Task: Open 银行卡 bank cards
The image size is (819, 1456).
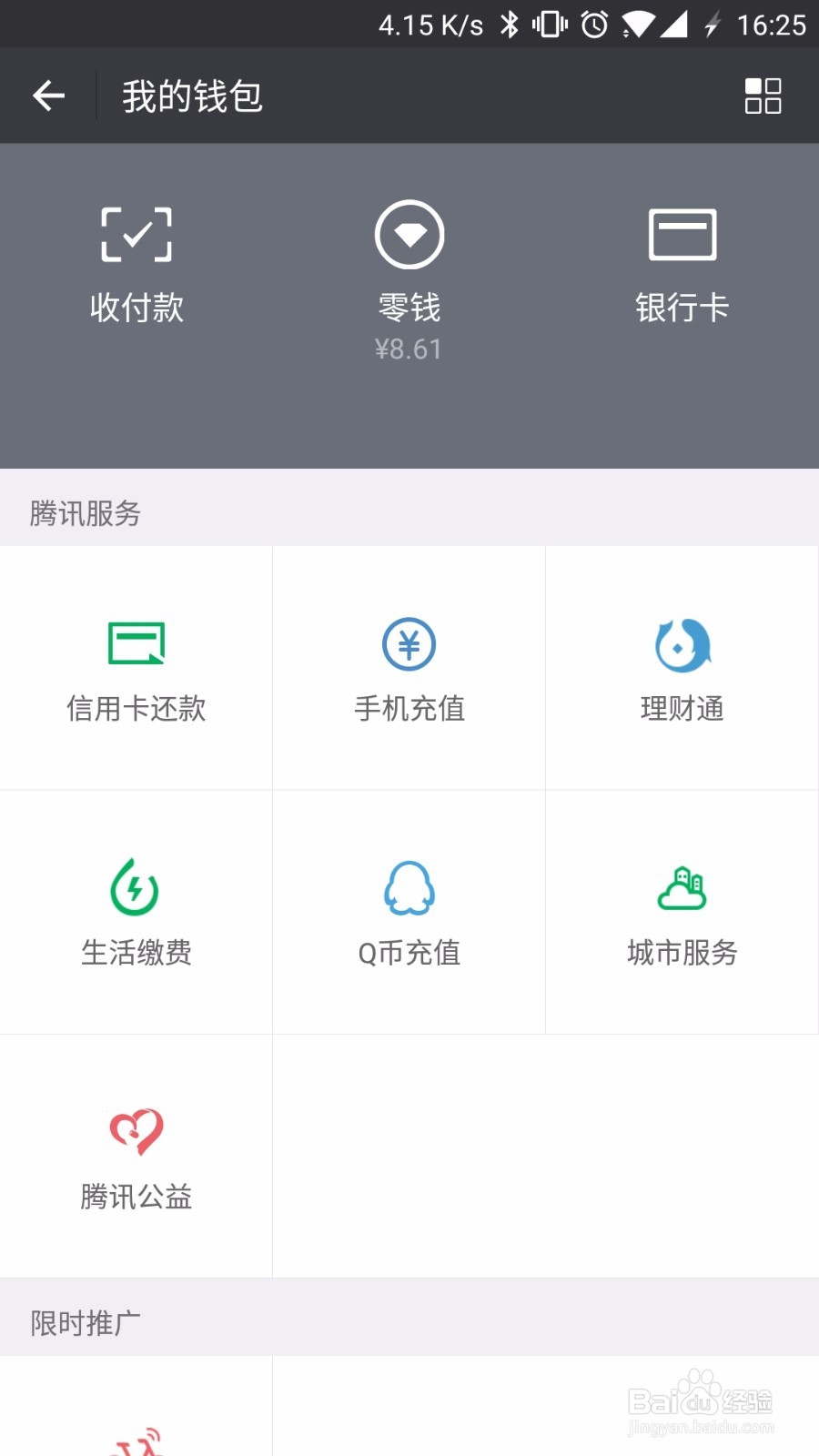Action: (x=682, y=264)
